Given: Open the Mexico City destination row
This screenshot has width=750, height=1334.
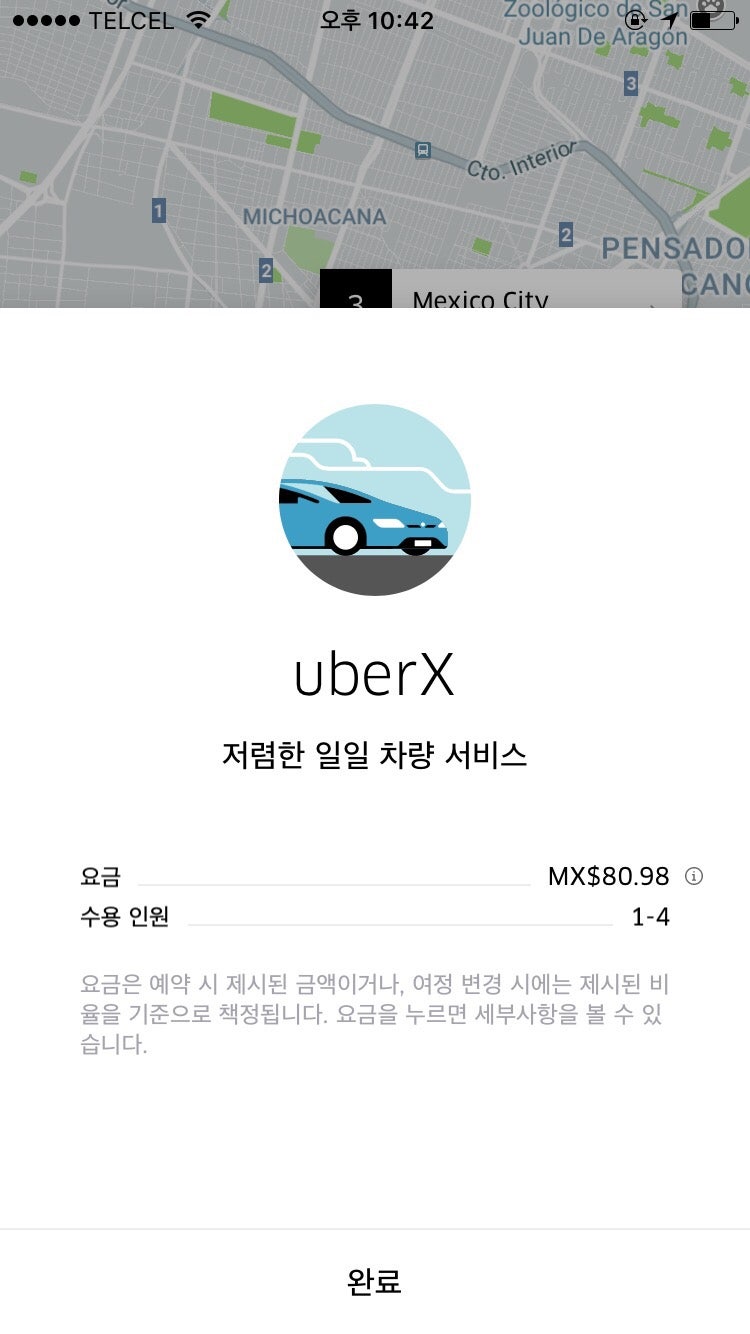Looking at the screenshot, I should point(501,290).
